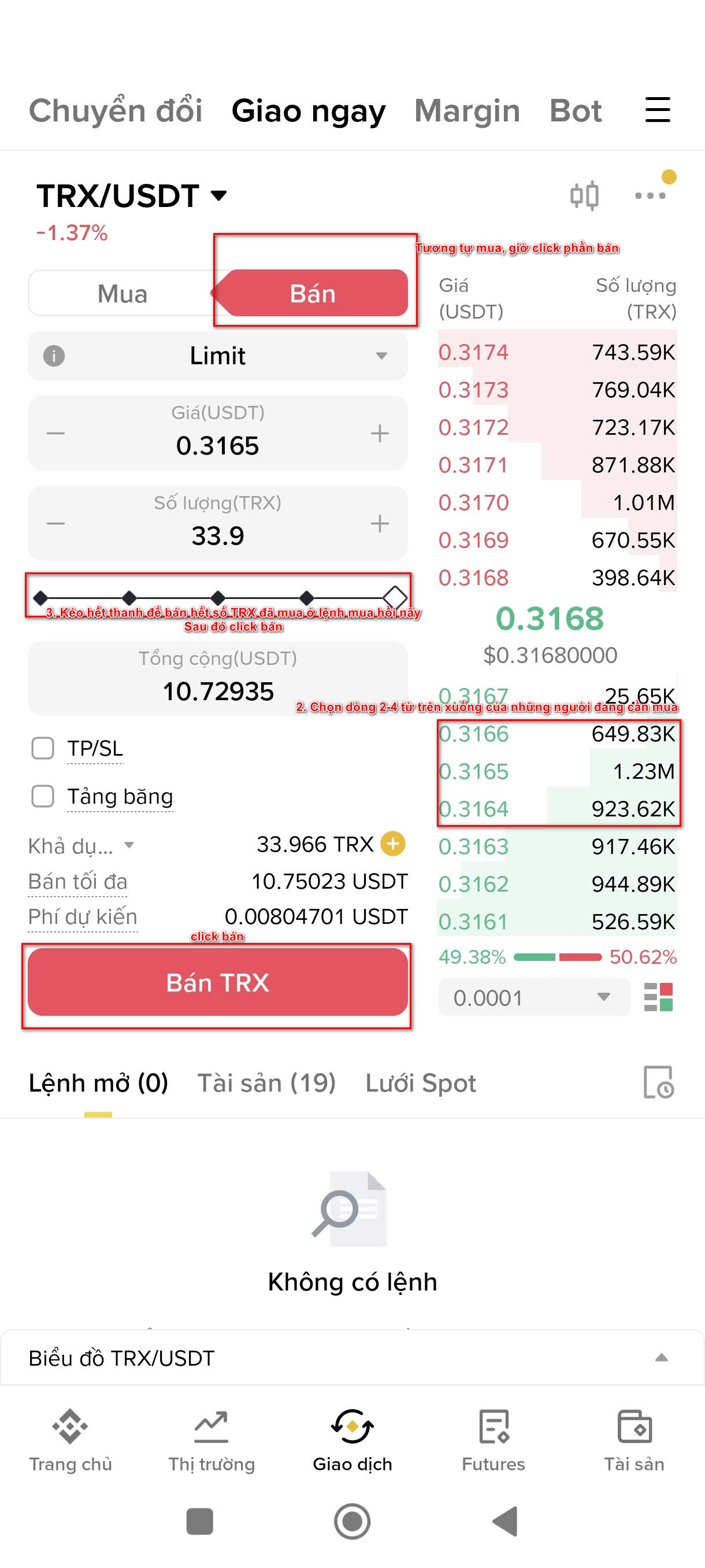
Task: Switch to the Tài sản (19) tab
Action: point(266,1083)
